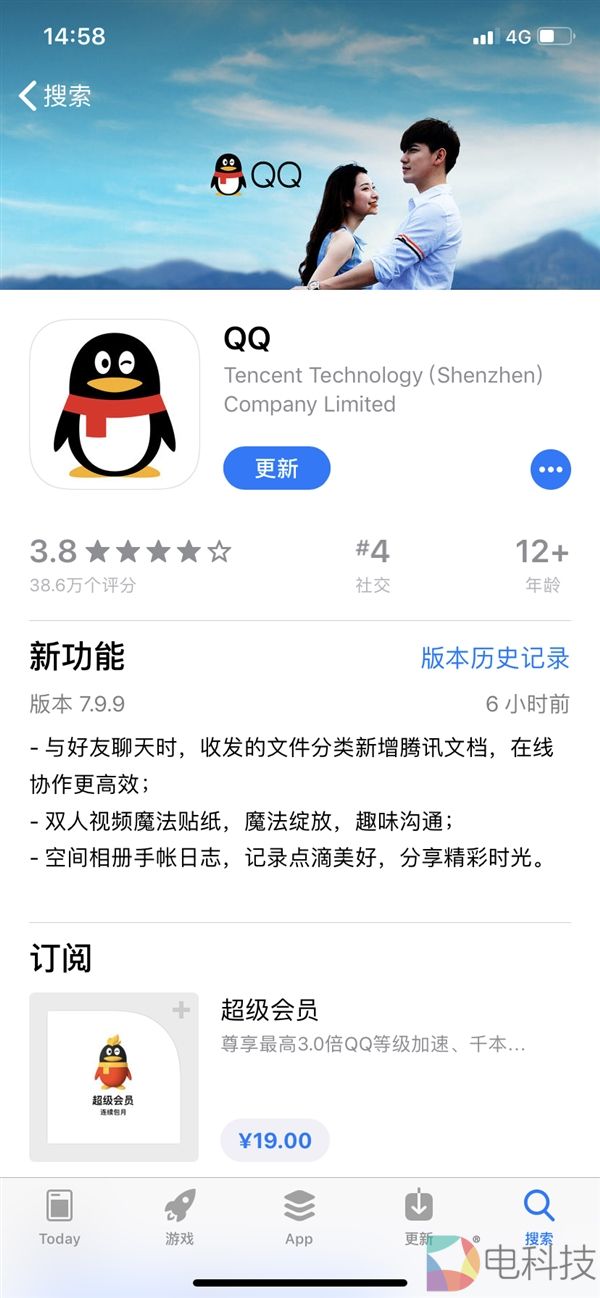
Task: Open 版本历史记录 link
Action: tap(494, 657)
